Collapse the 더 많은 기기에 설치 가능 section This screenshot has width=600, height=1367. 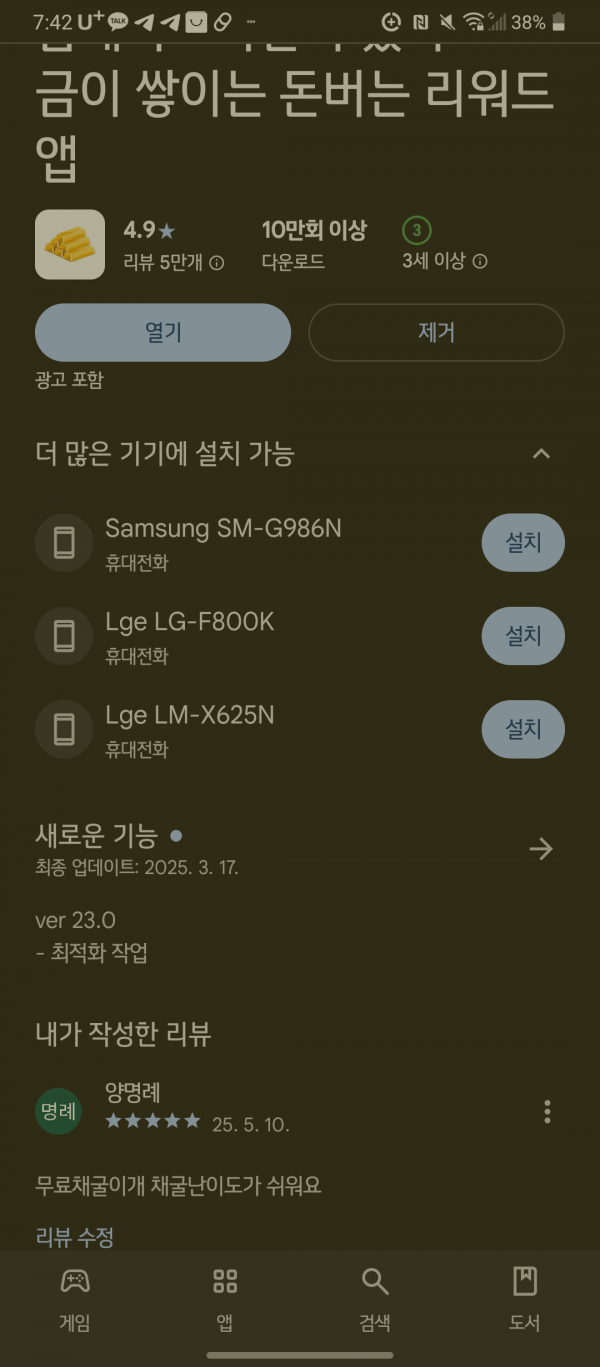541,454
